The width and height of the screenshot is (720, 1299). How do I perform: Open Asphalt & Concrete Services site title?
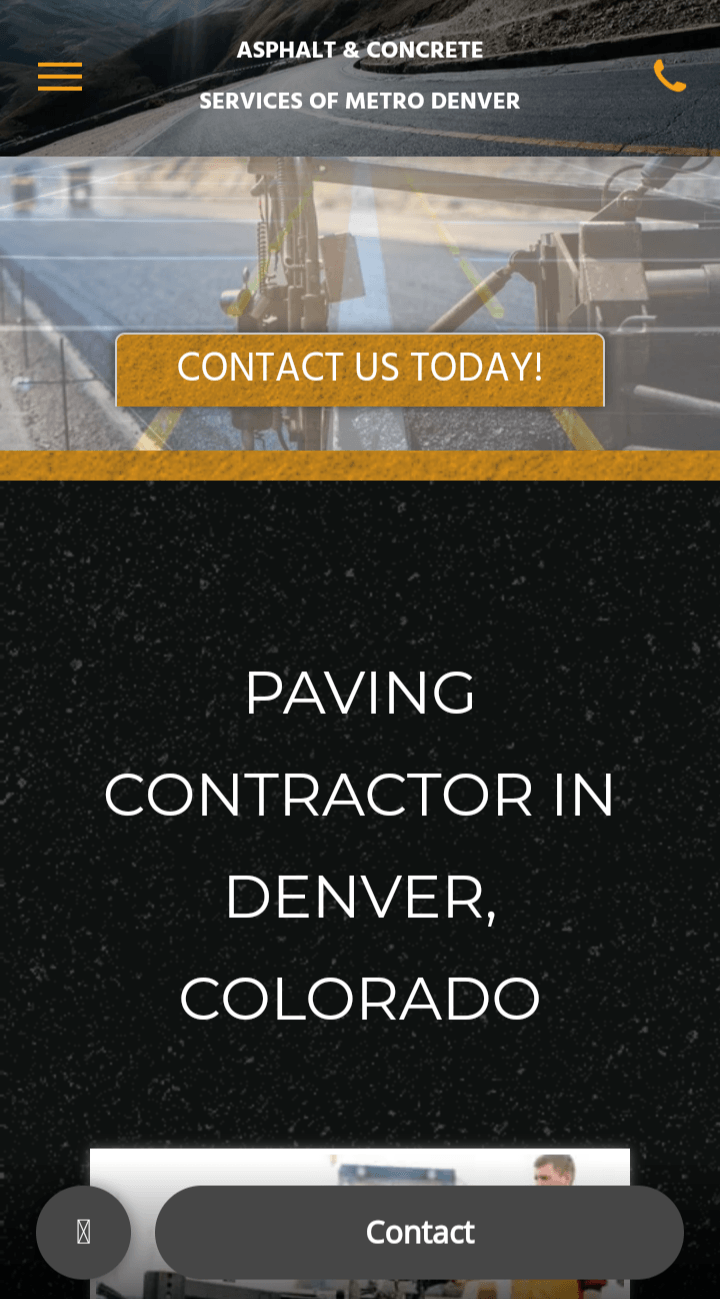tap(360, 75)
